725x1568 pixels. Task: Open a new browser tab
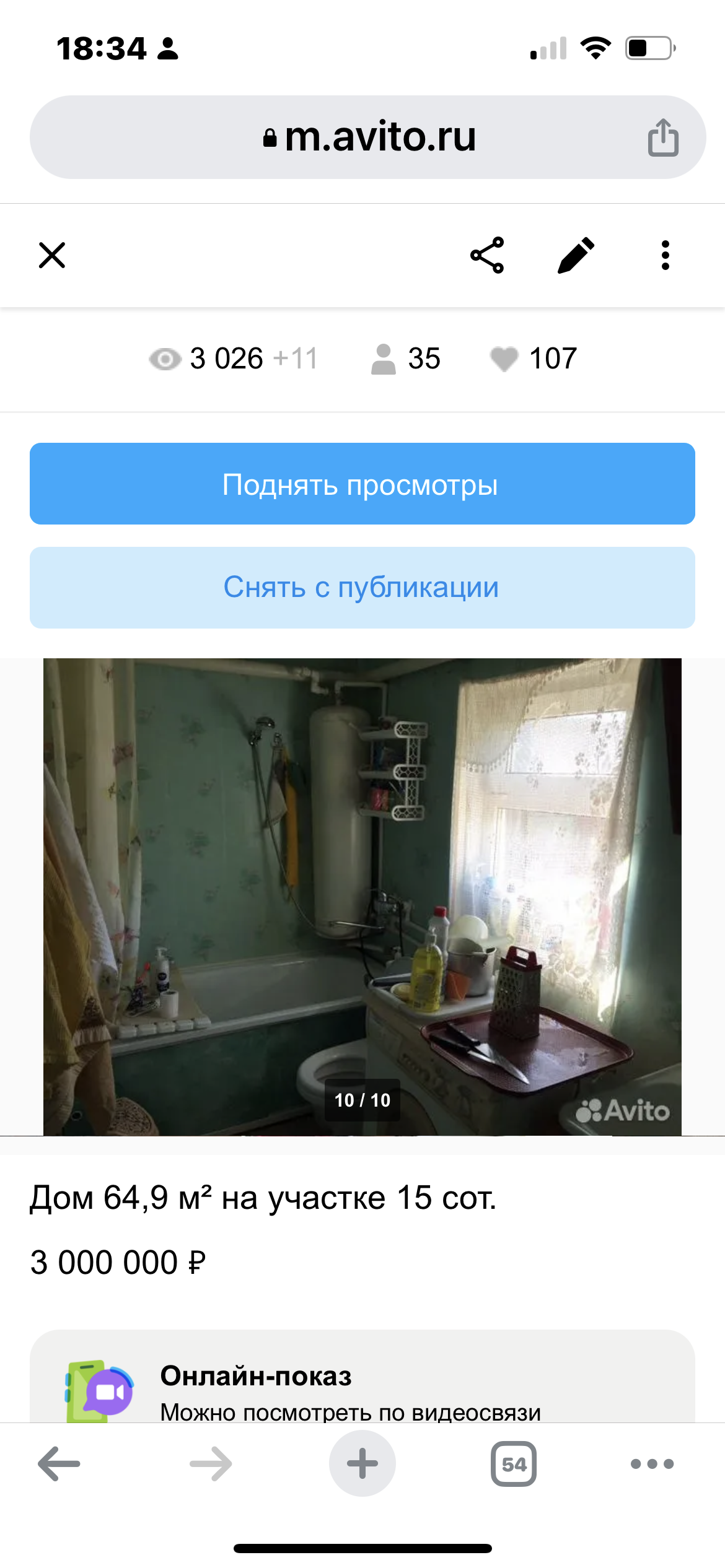(x=362, y=1464)
